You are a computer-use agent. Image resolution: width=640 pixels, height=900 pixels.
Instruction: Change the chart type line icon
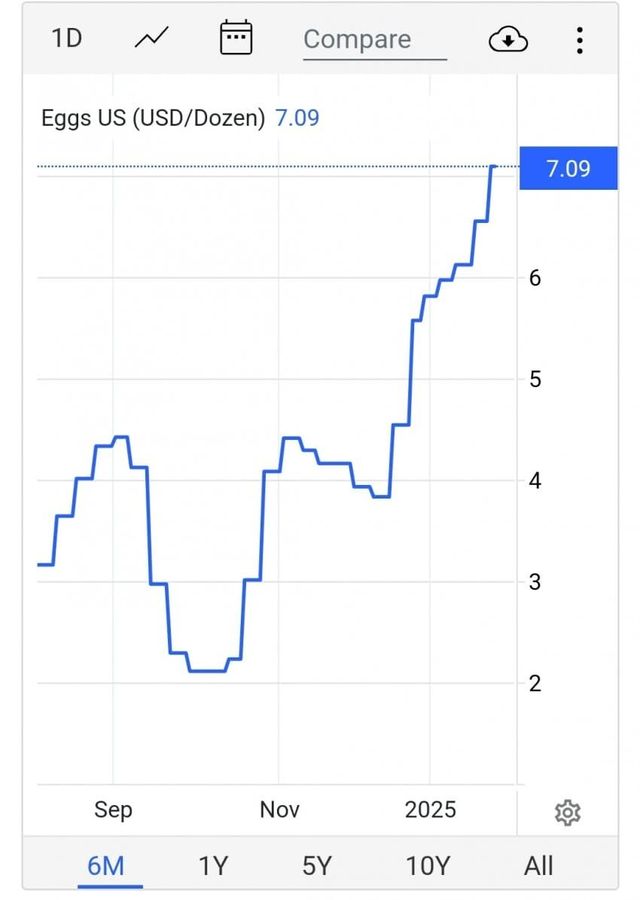click(x=152, y=39)
